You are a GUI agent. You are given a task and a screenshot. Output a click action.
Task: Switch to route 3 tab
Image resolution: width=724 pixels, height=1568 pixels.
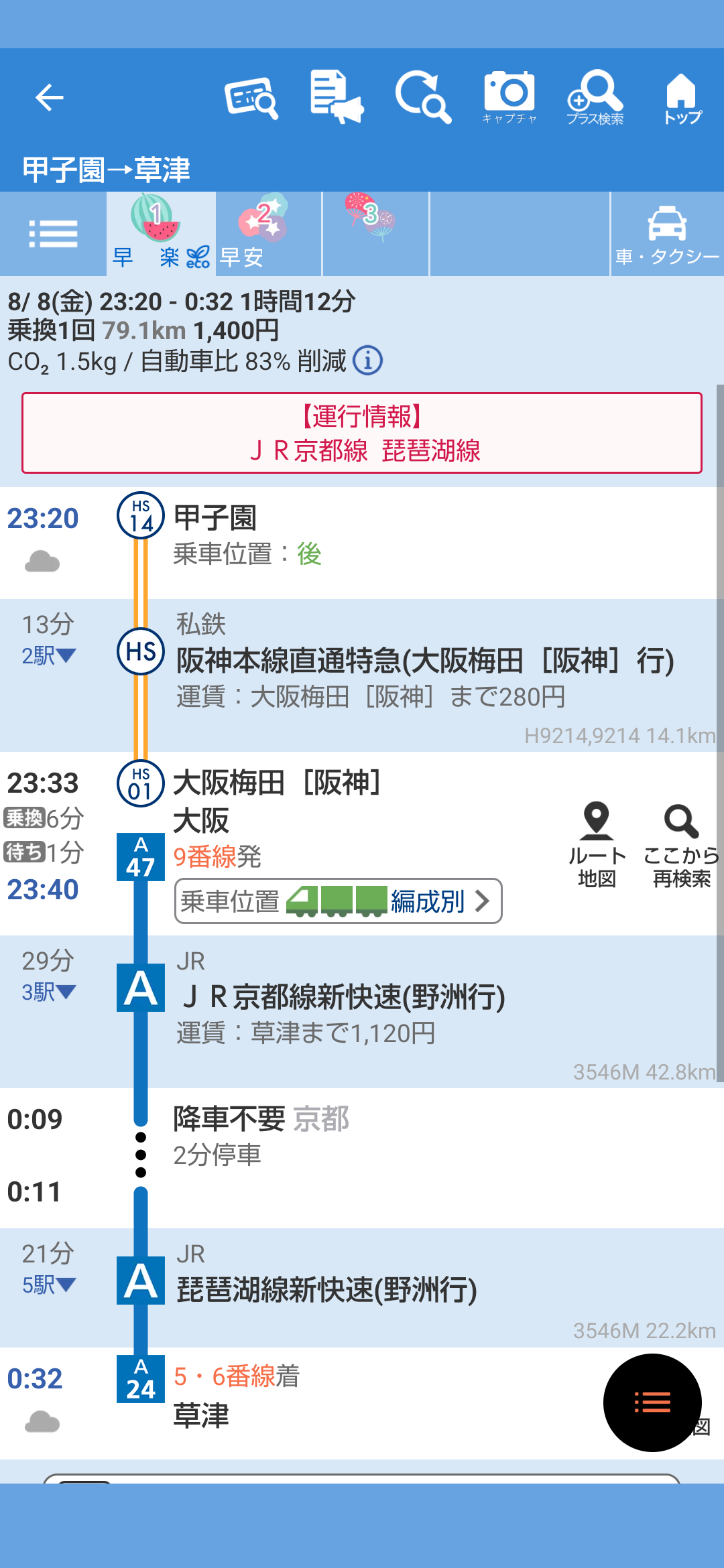point(375,234)
